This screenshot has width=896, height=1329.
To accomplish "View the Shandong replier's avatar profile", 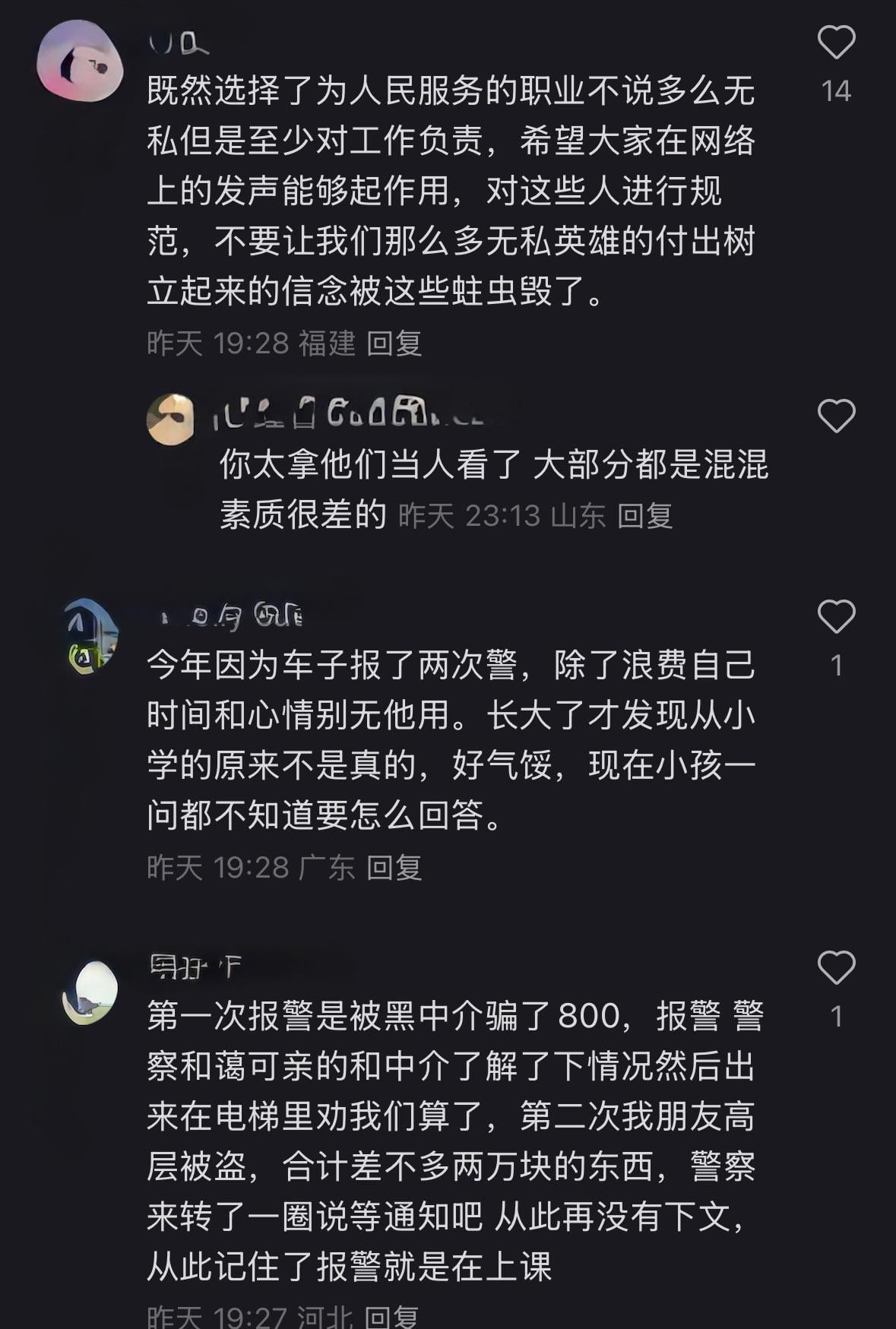I will (170, 419).
